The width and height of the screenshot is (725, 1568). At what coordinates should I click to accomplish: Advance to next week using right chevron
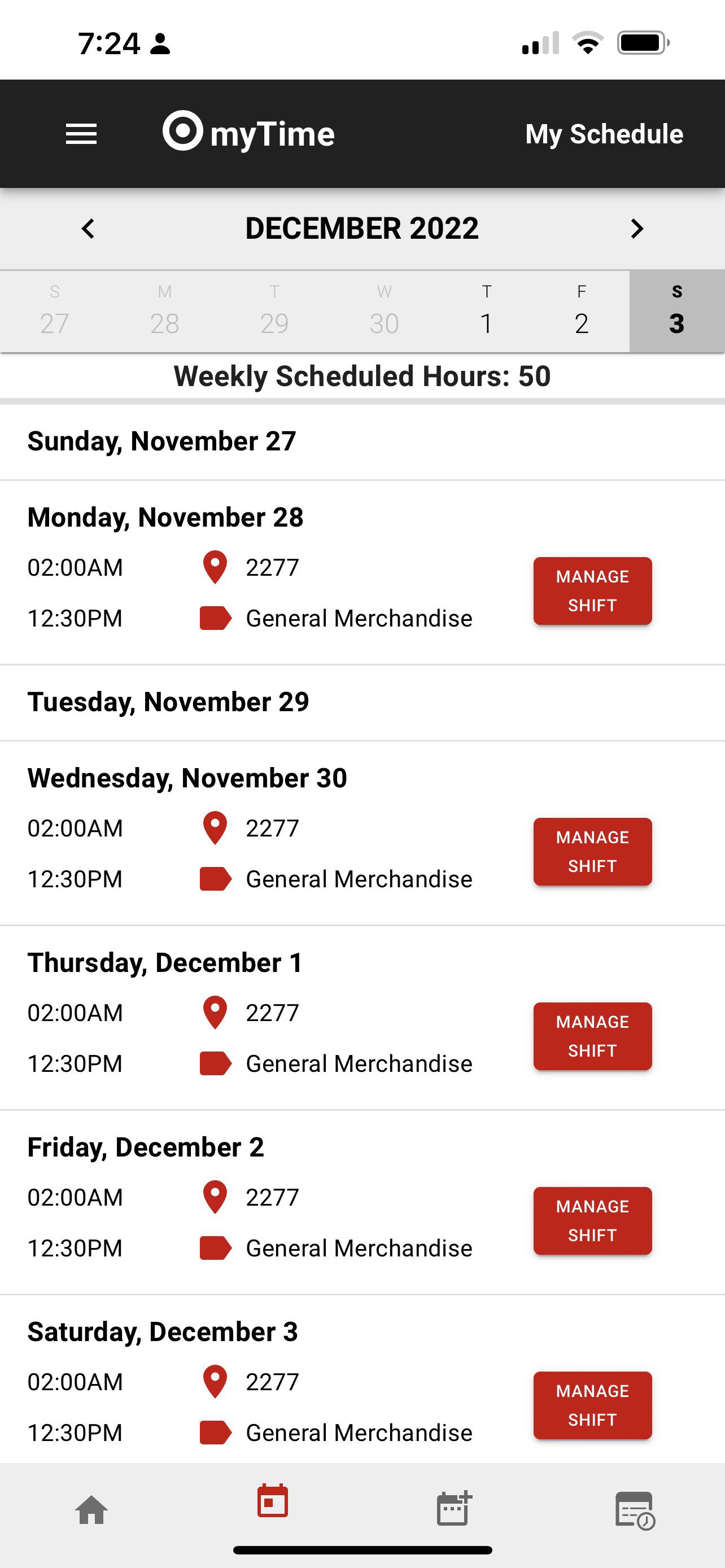637,229
